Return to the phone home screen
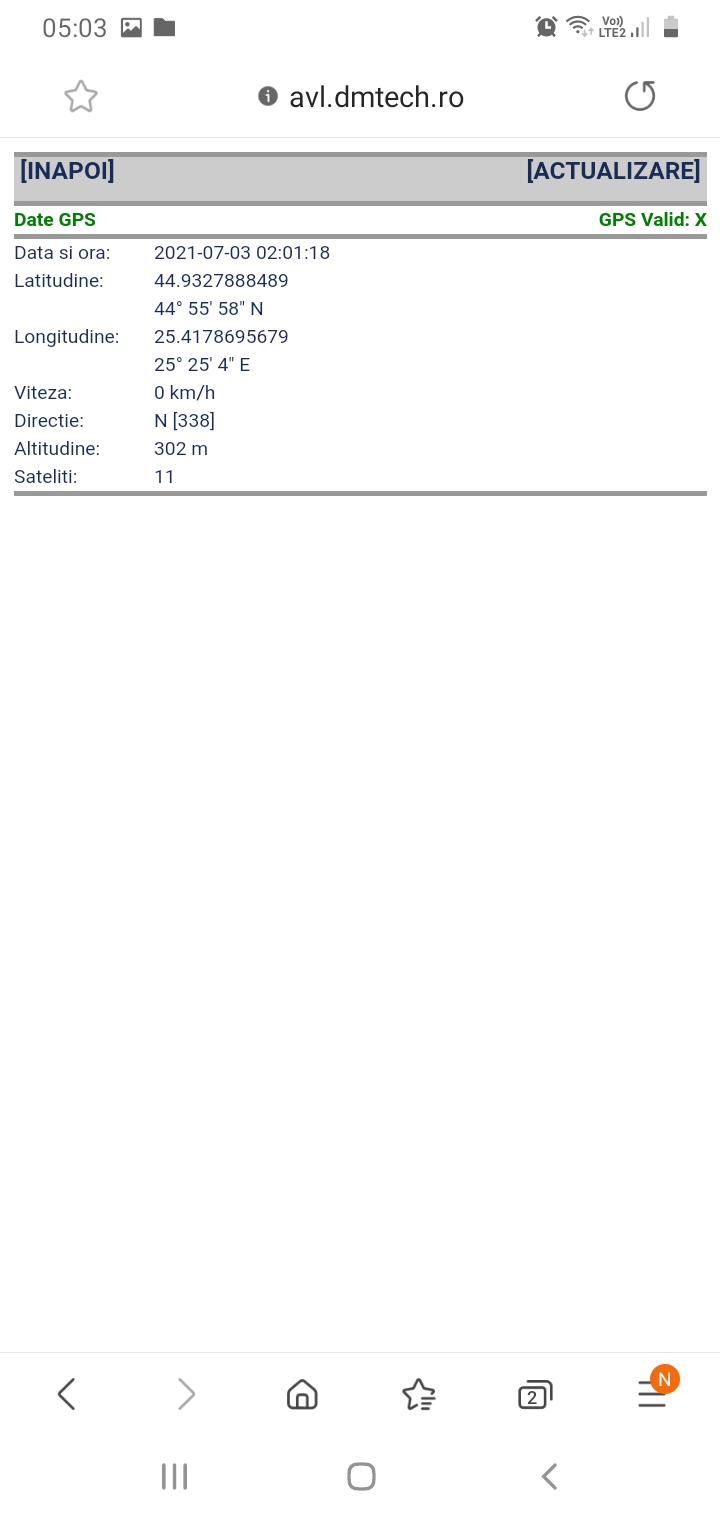This screenshot has height=1520, width=720. click(x=361, y=1476)
